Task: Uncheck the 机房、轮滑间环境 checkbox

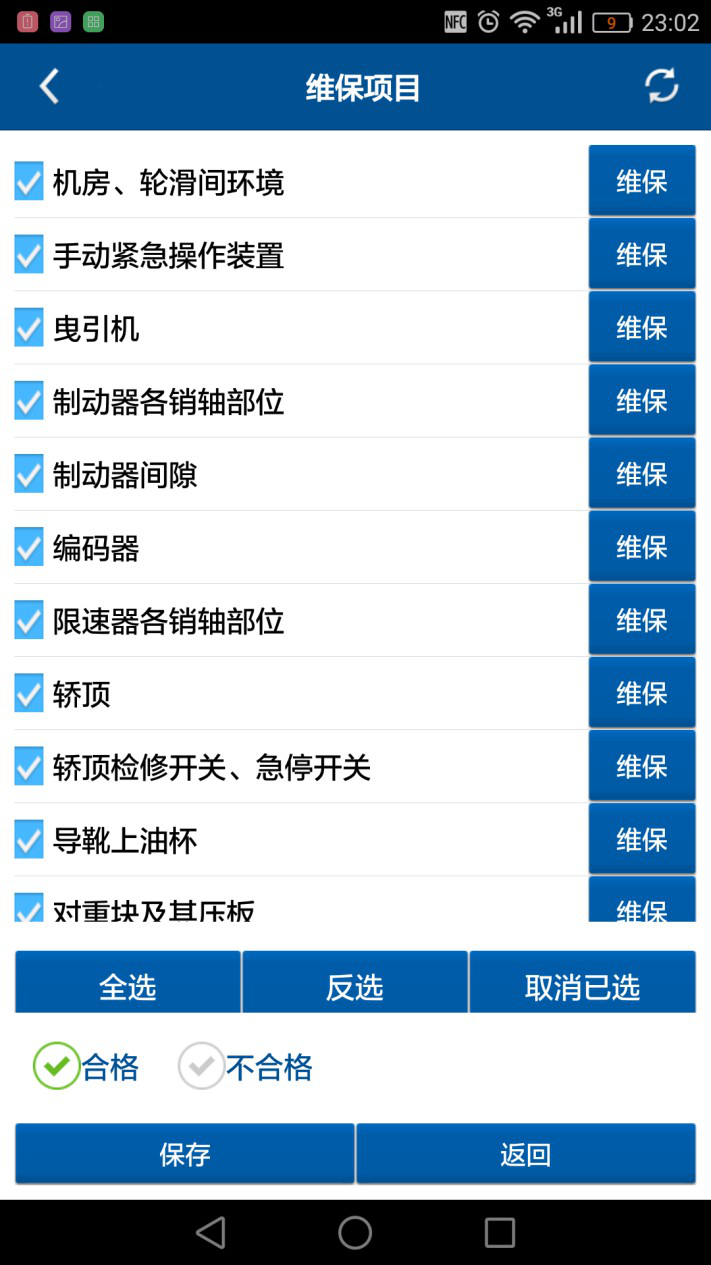Action: coord(29,182)
